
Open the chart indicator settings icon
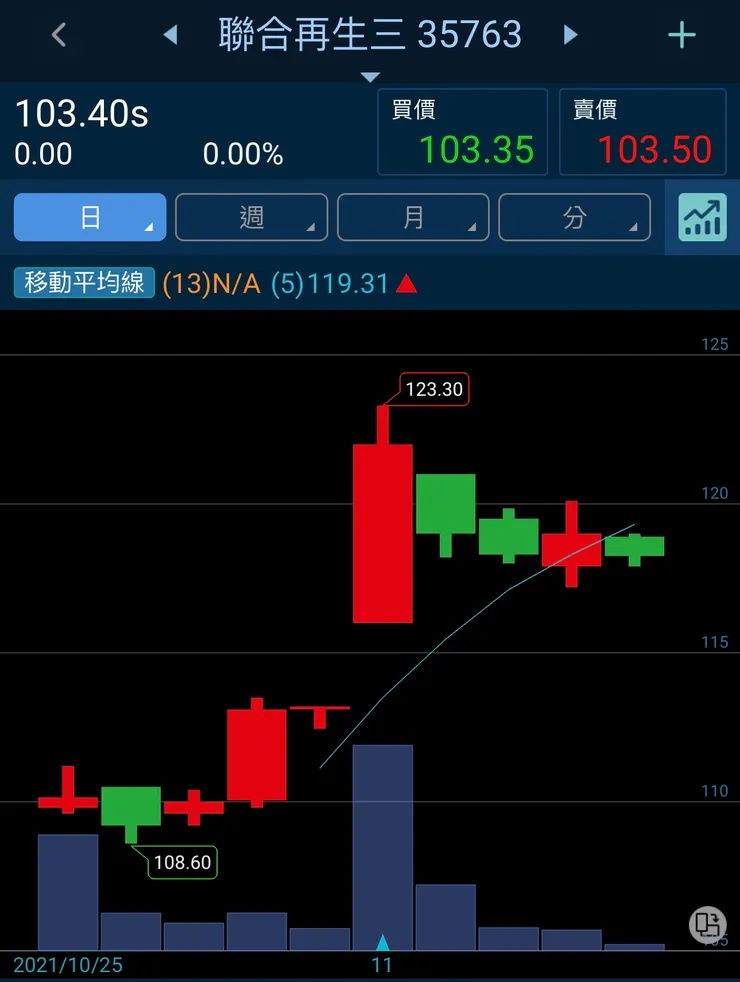click(702, 217)
